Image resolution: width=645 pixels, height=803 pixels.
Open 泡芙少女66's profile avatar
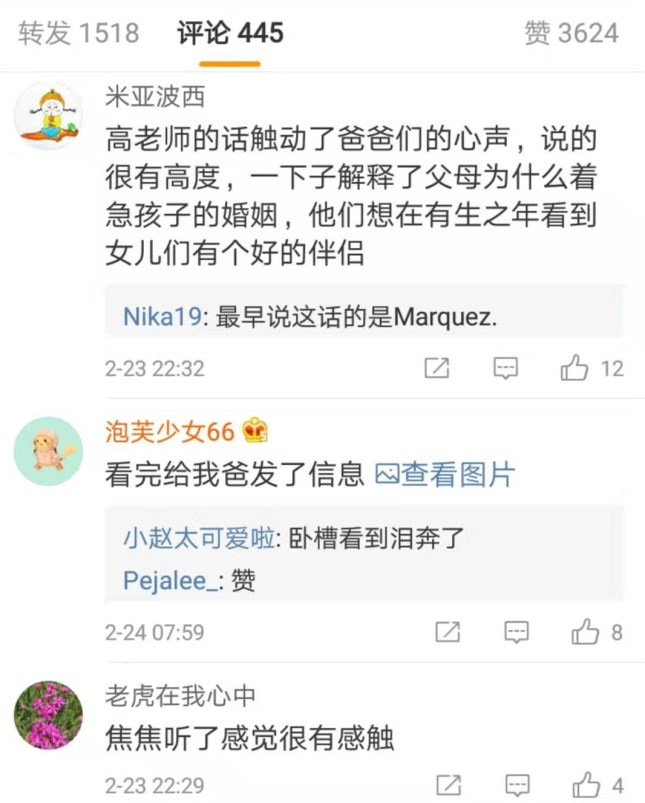coord(48,451)
